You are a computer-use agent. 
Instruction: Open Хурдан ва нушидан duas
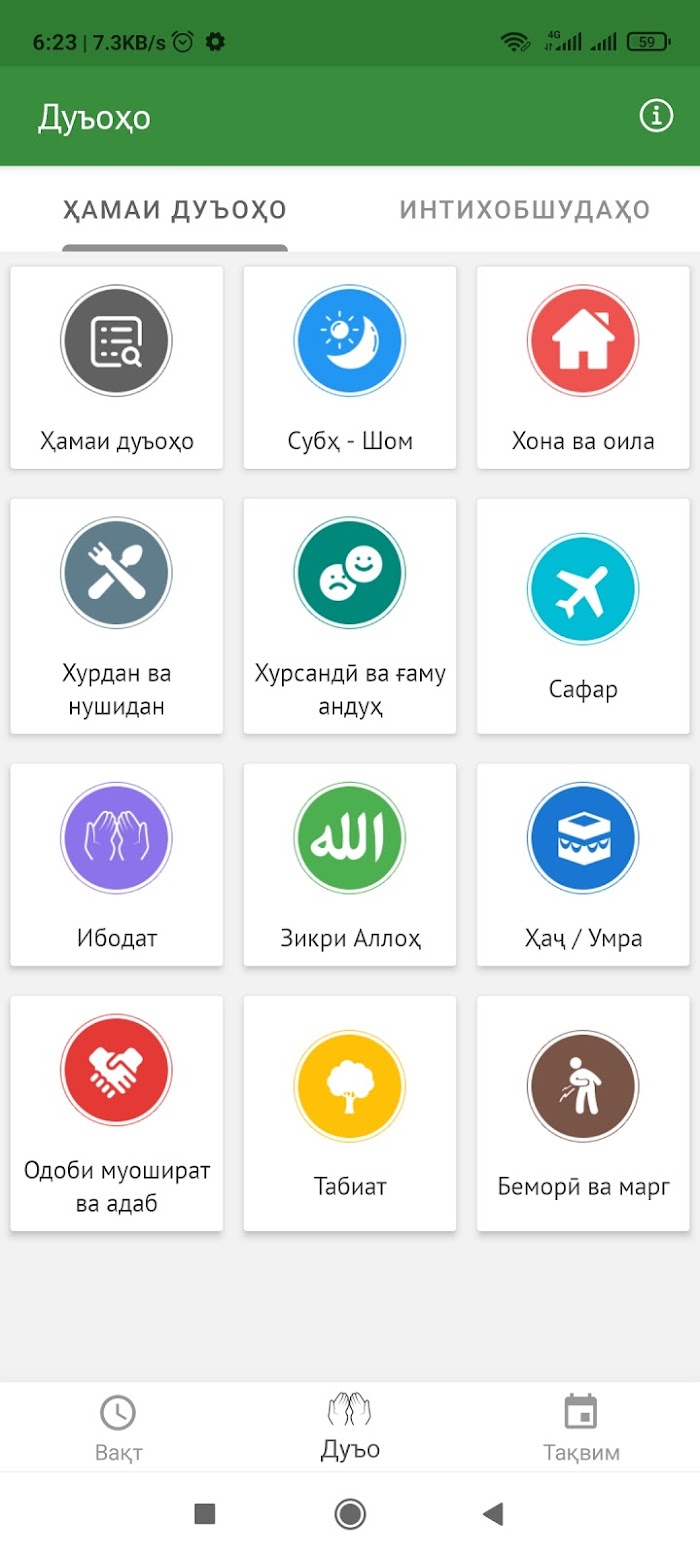pos(117,616)
